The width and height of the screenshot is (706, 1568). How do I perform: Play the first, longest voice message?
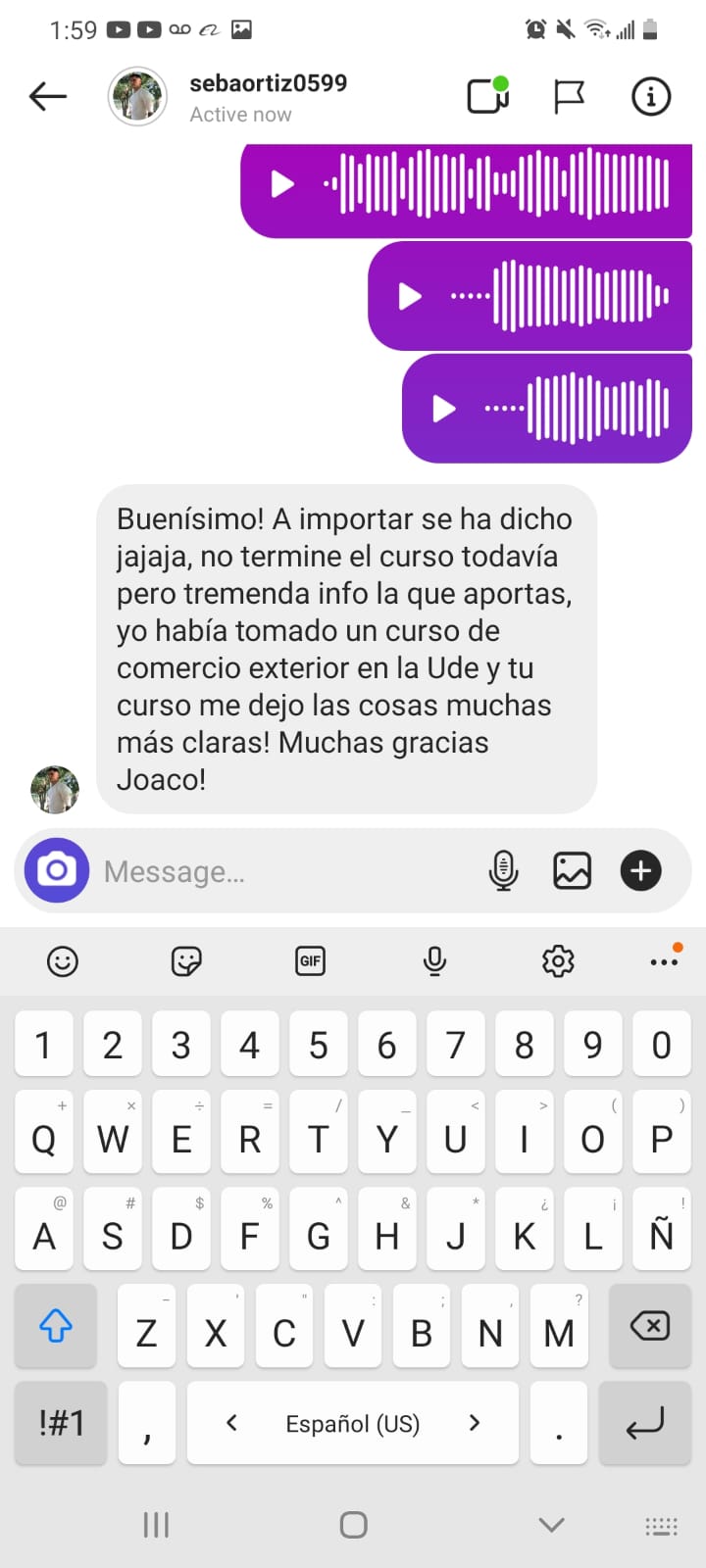(x=282, y=184)
